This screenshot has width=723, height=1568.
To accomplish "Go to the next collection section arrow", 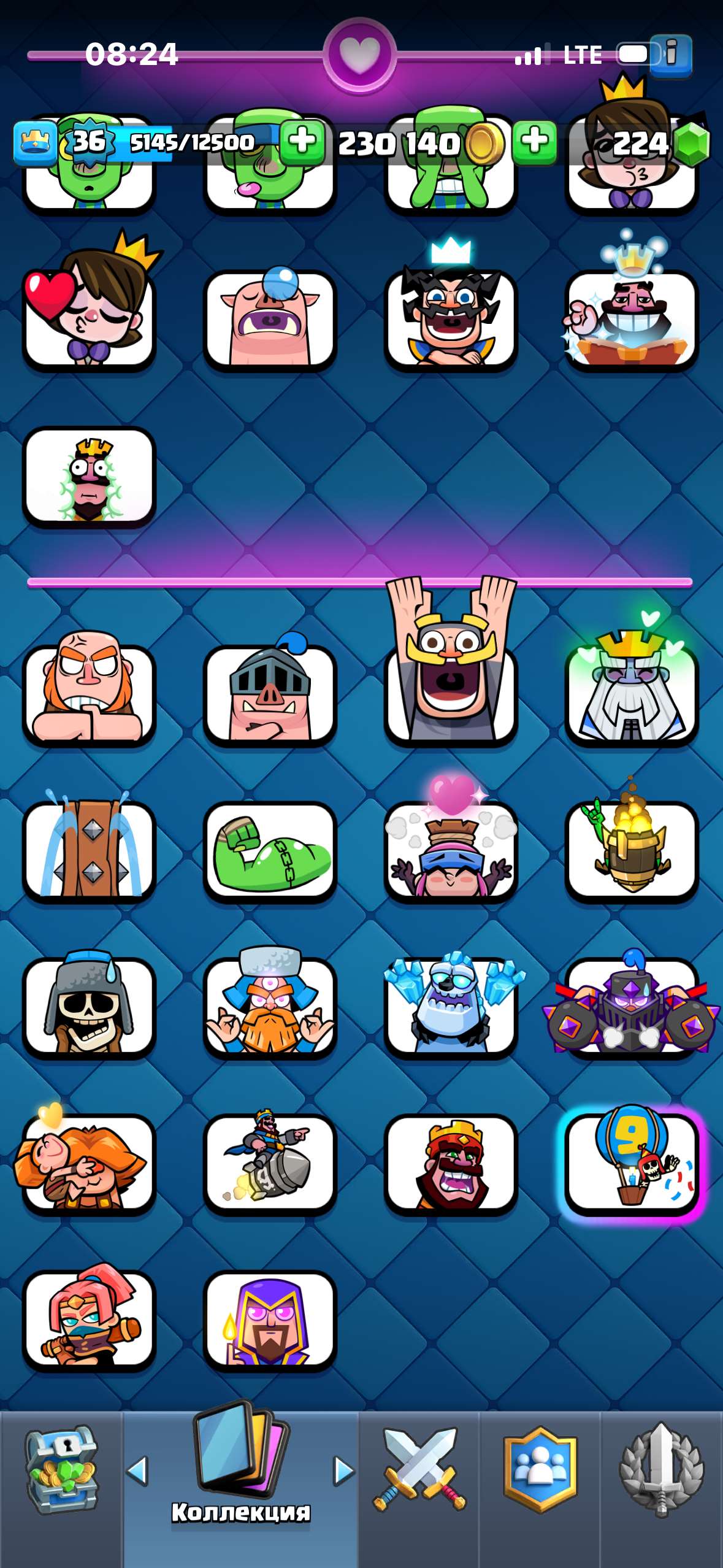I will click(x=343, y=1471).
